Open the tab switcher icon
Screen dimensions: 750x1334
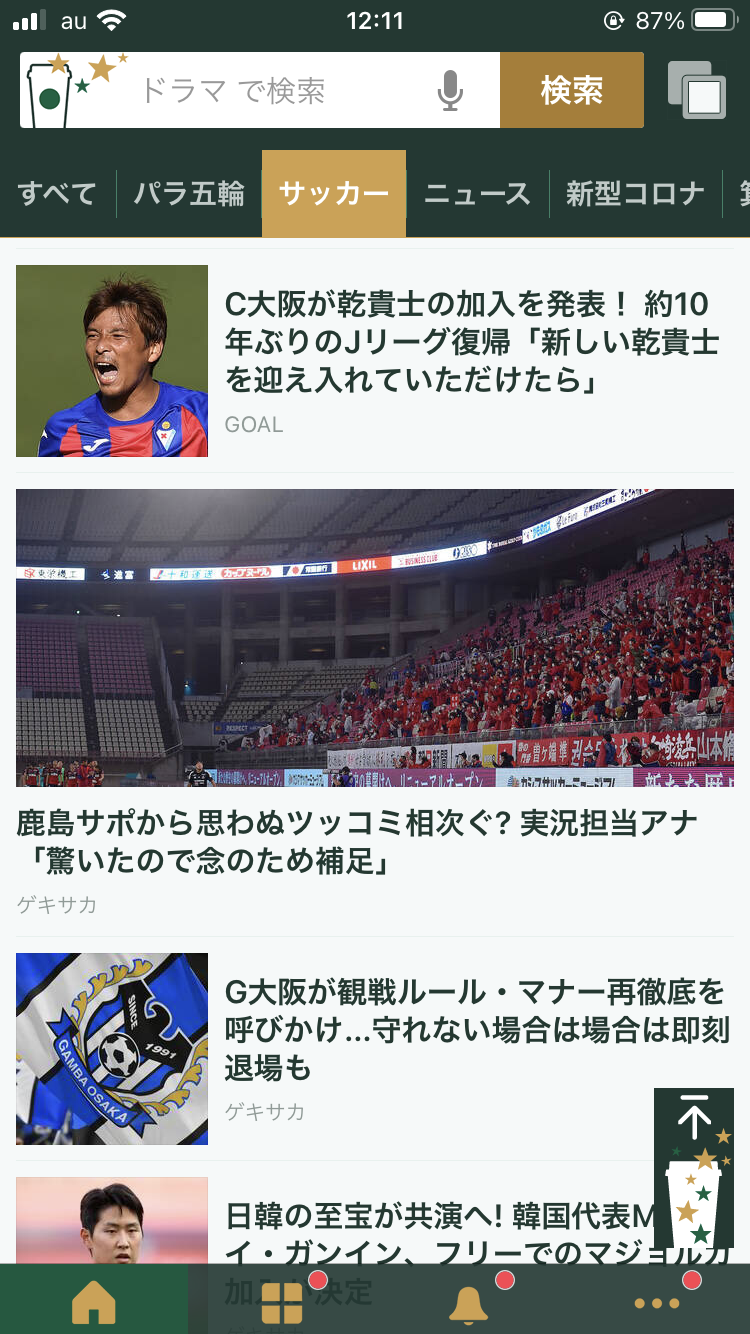697,91
